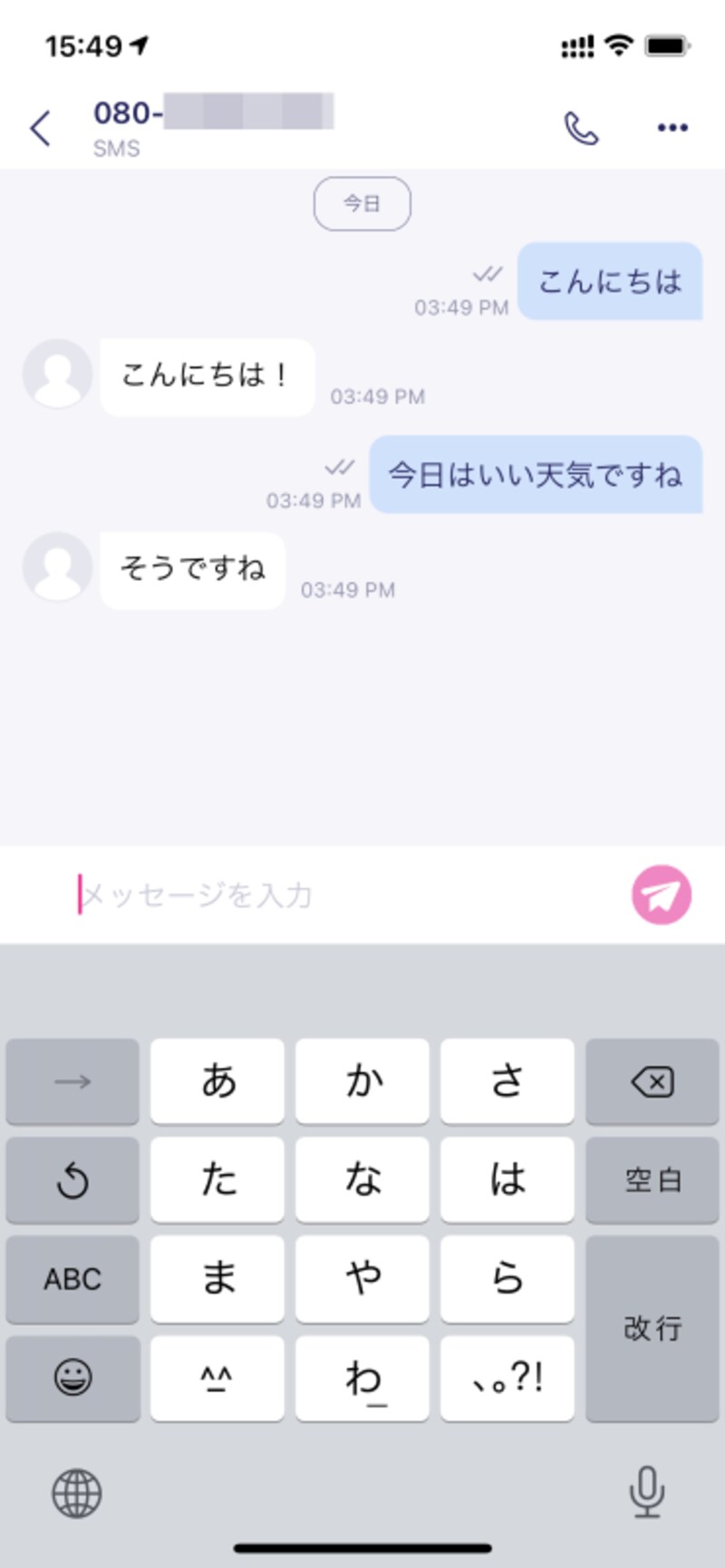
Task: Open the three-dot conversation options
Action: (x=672, y=127)
